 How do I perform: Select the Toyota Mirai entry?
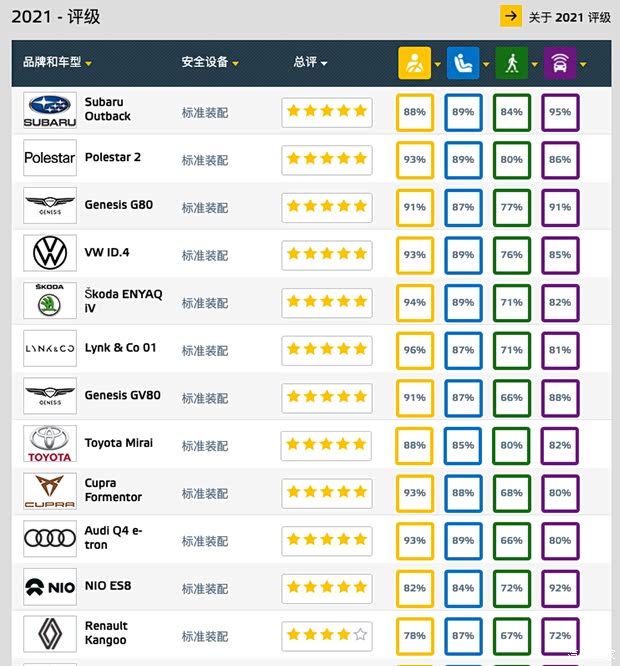coord(118,443)
